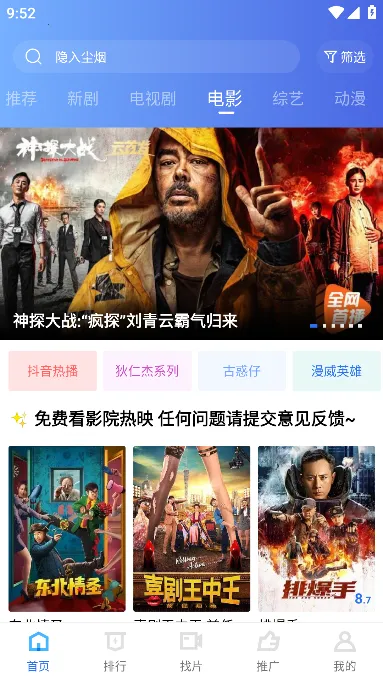Screen dimensions: 383x680
Task: Select the 综艺 tab
Action: click(288, 98)
